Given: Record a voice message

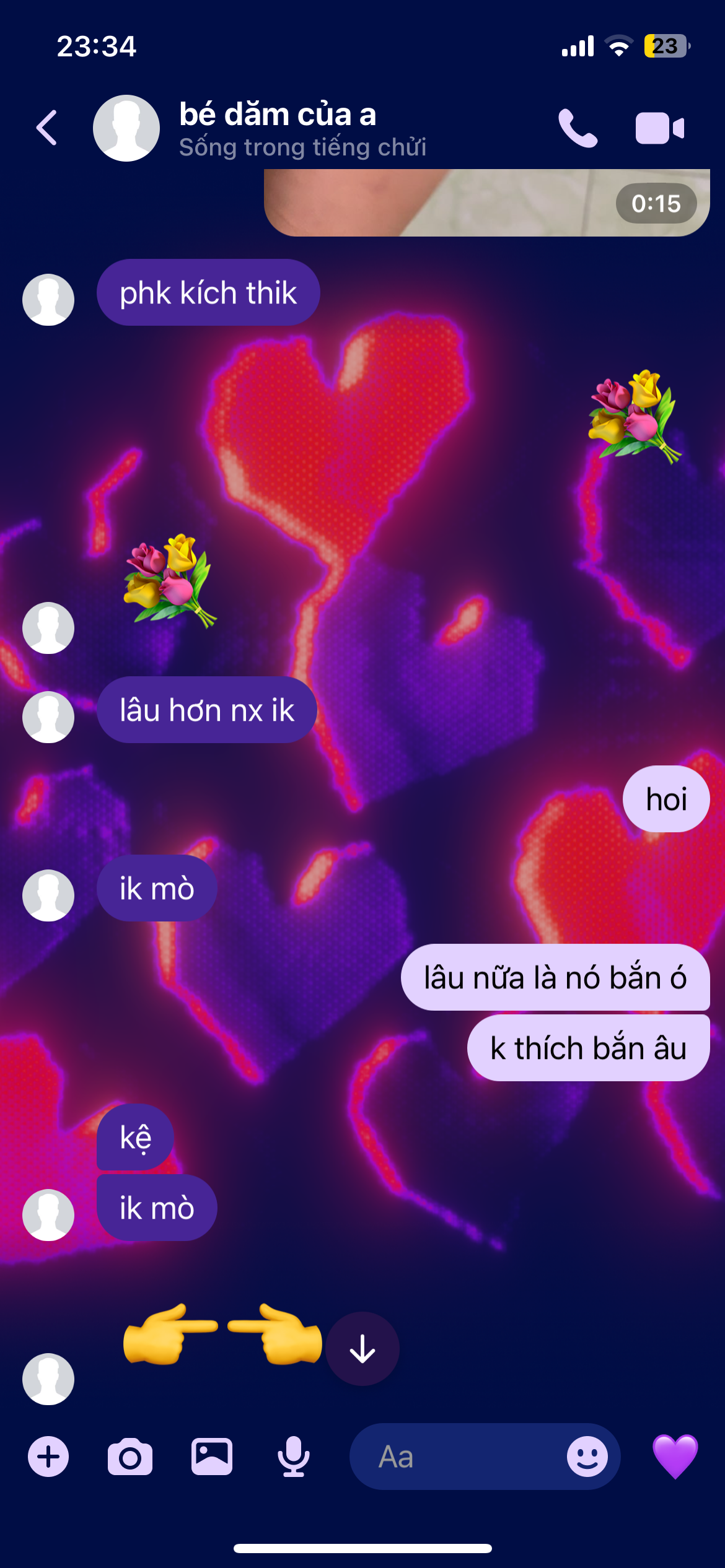Looking at the screenshot, I should coord(294,1457).
